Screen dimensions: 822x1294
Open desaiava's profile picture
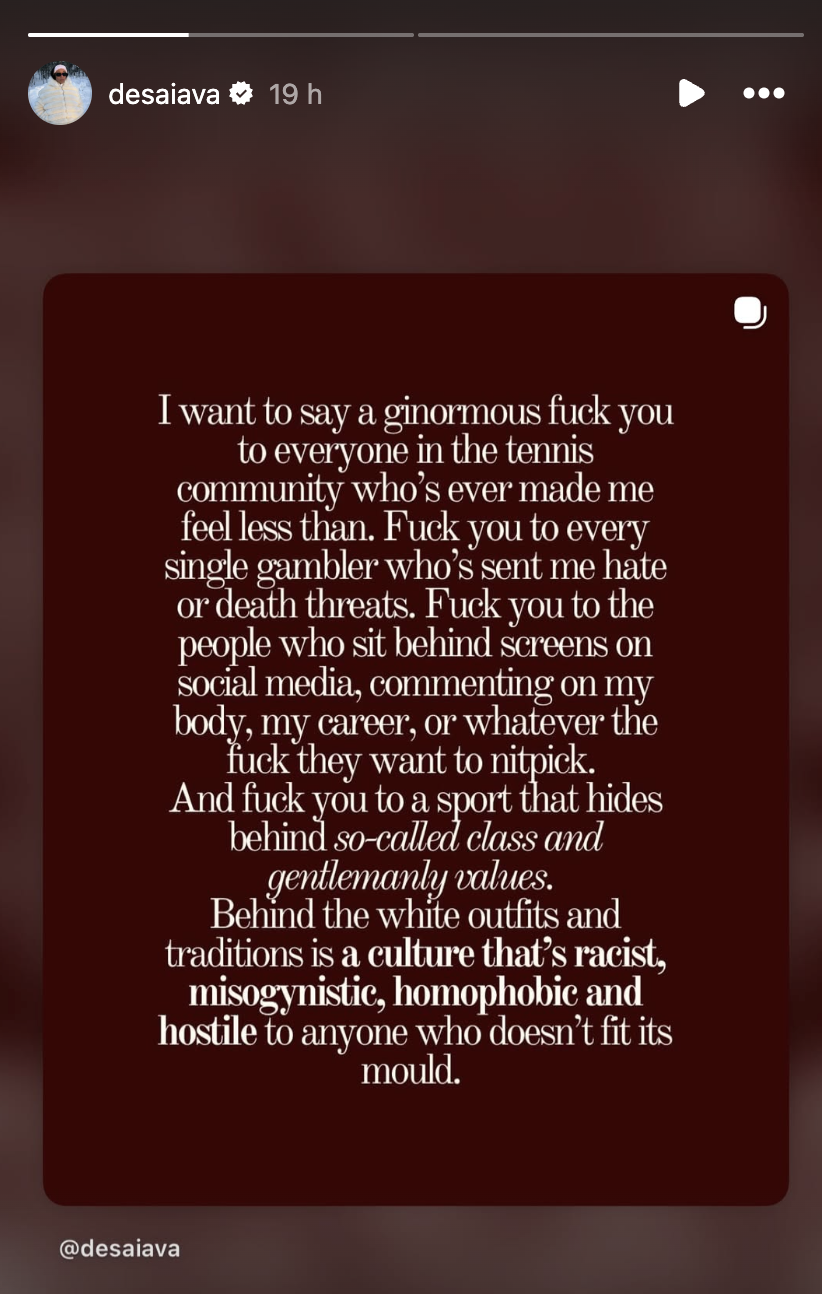tap(60, 93)
